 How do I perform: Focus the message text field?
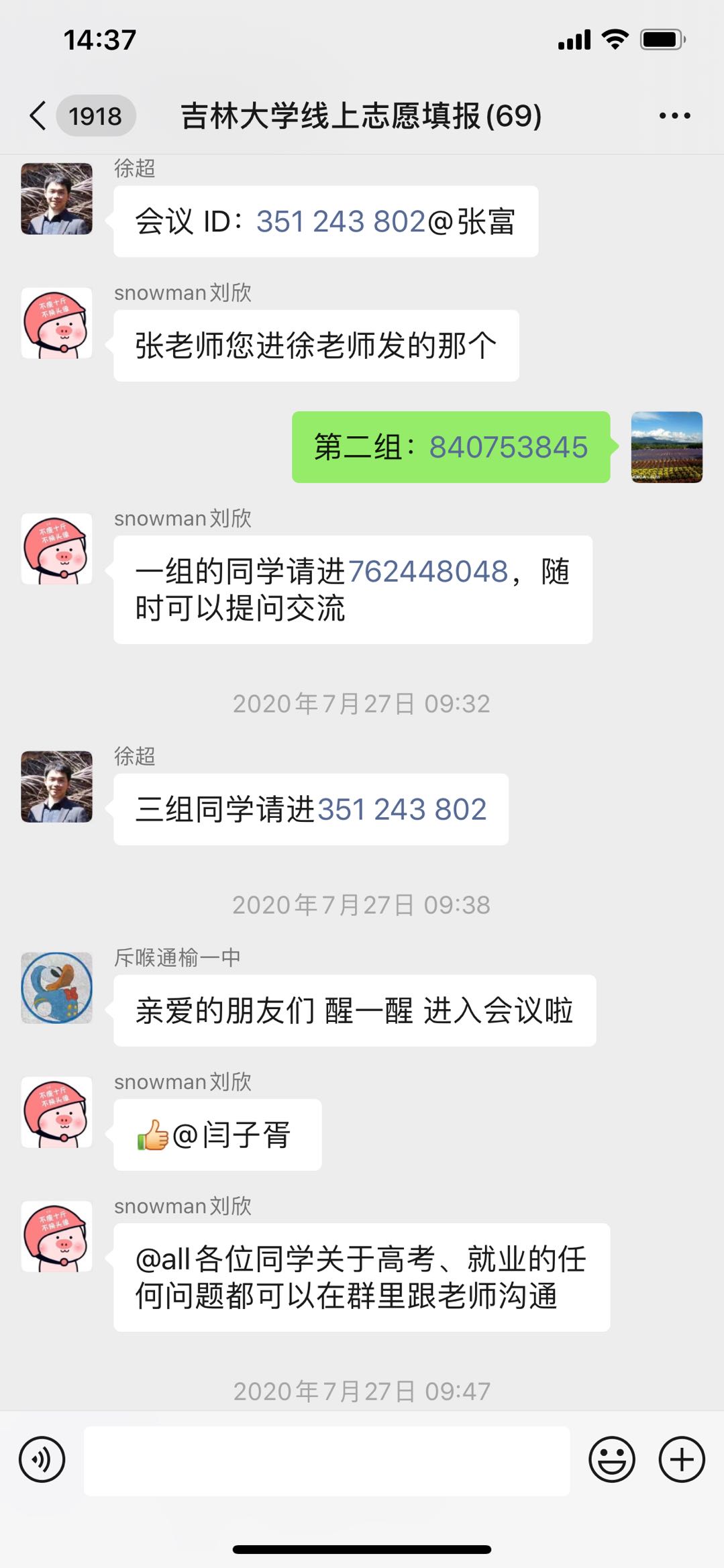327,1461
